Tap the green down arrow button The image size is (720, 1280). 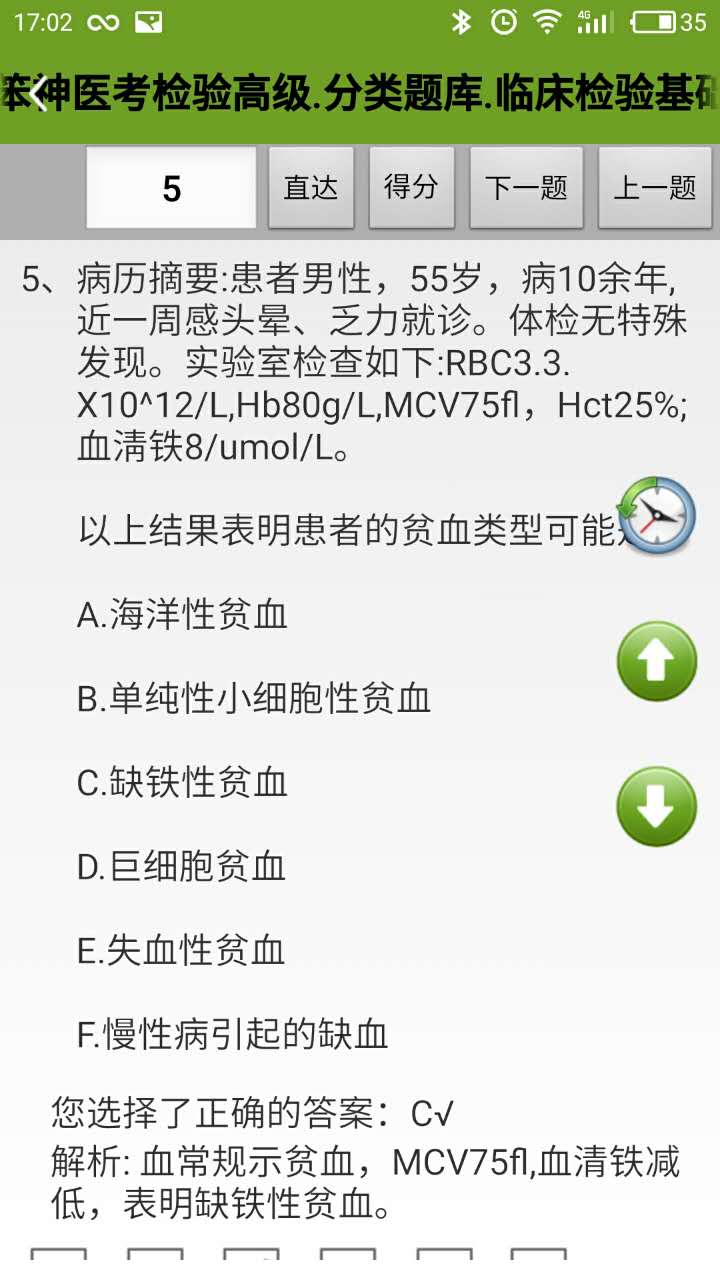pyautogui.click(x=656, y=807)
